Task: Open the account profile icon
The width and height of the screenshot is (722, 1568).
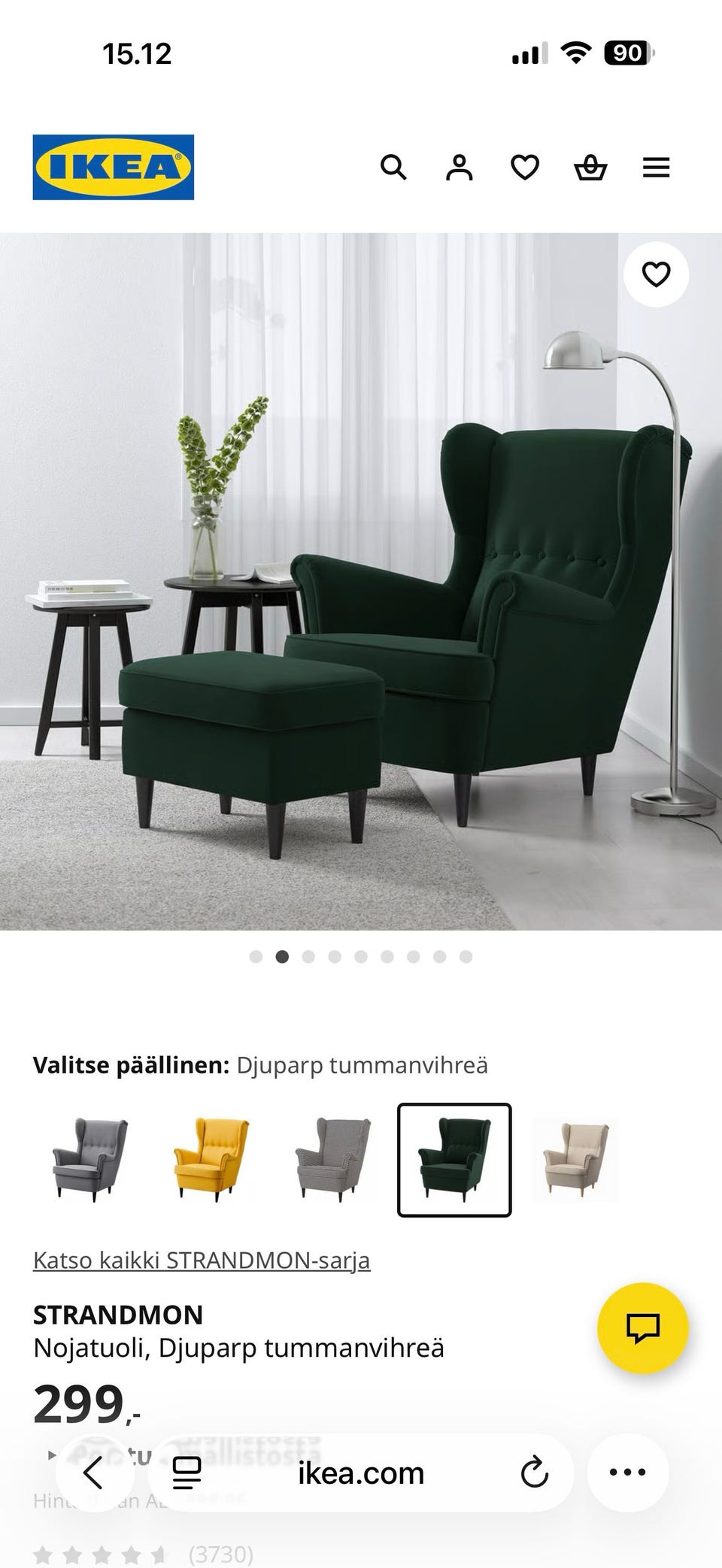Action: click(459, 167)
